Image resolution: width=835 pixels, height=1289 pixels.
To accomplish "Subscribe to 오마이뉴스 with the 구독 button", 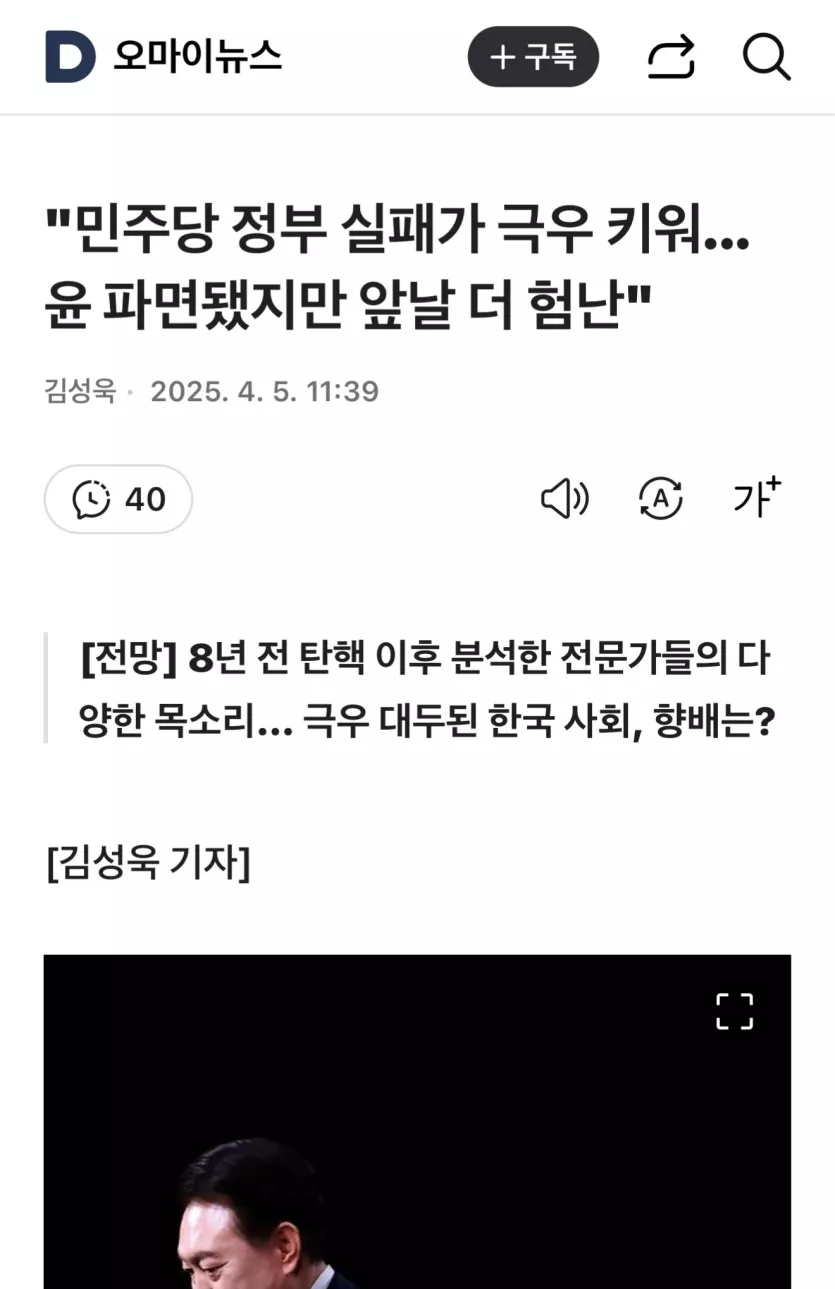I will (x=532, y=57).
